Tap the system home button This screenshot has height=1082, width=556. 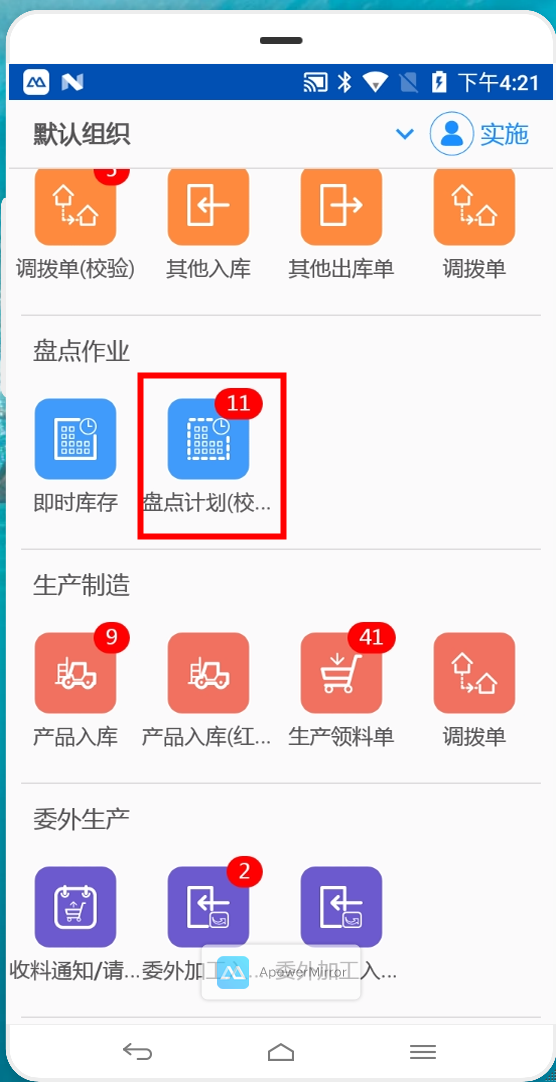[281, 1052]
